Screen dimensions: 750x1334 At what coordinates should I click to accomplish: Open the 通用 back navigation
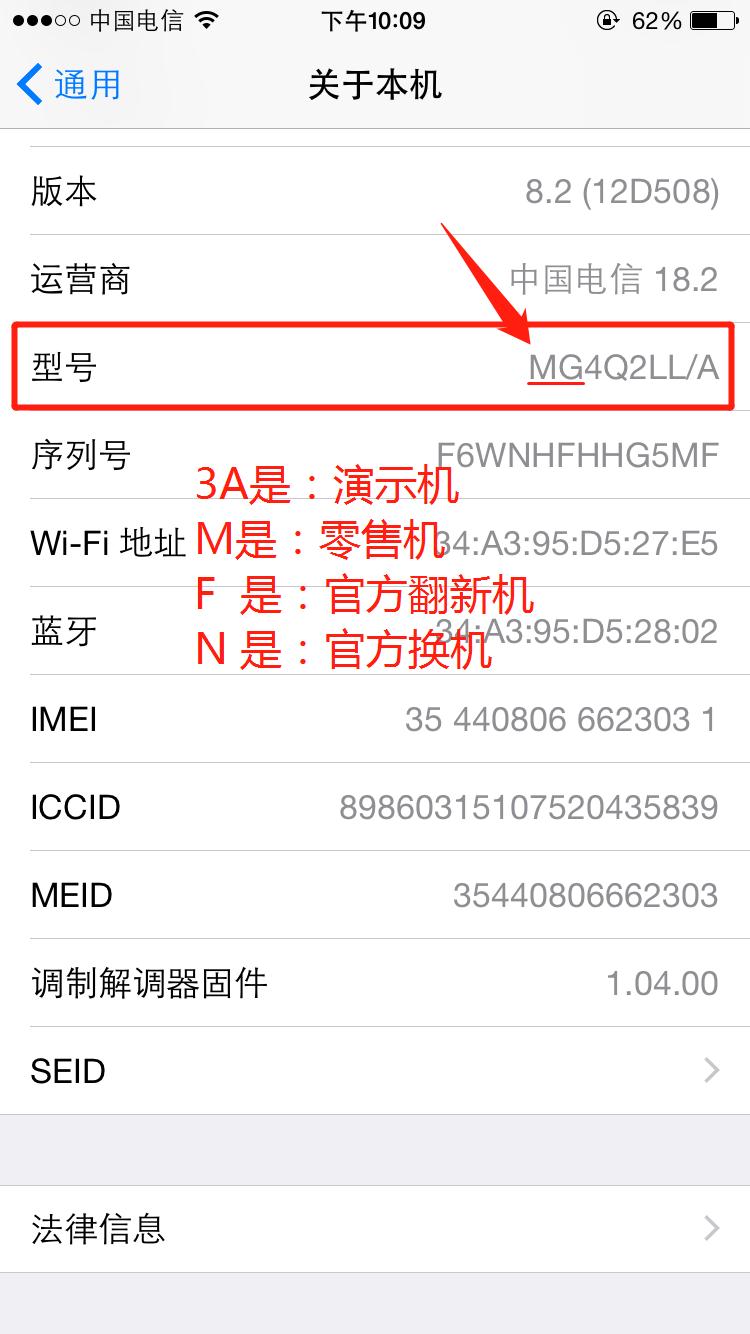pos(75,85)
